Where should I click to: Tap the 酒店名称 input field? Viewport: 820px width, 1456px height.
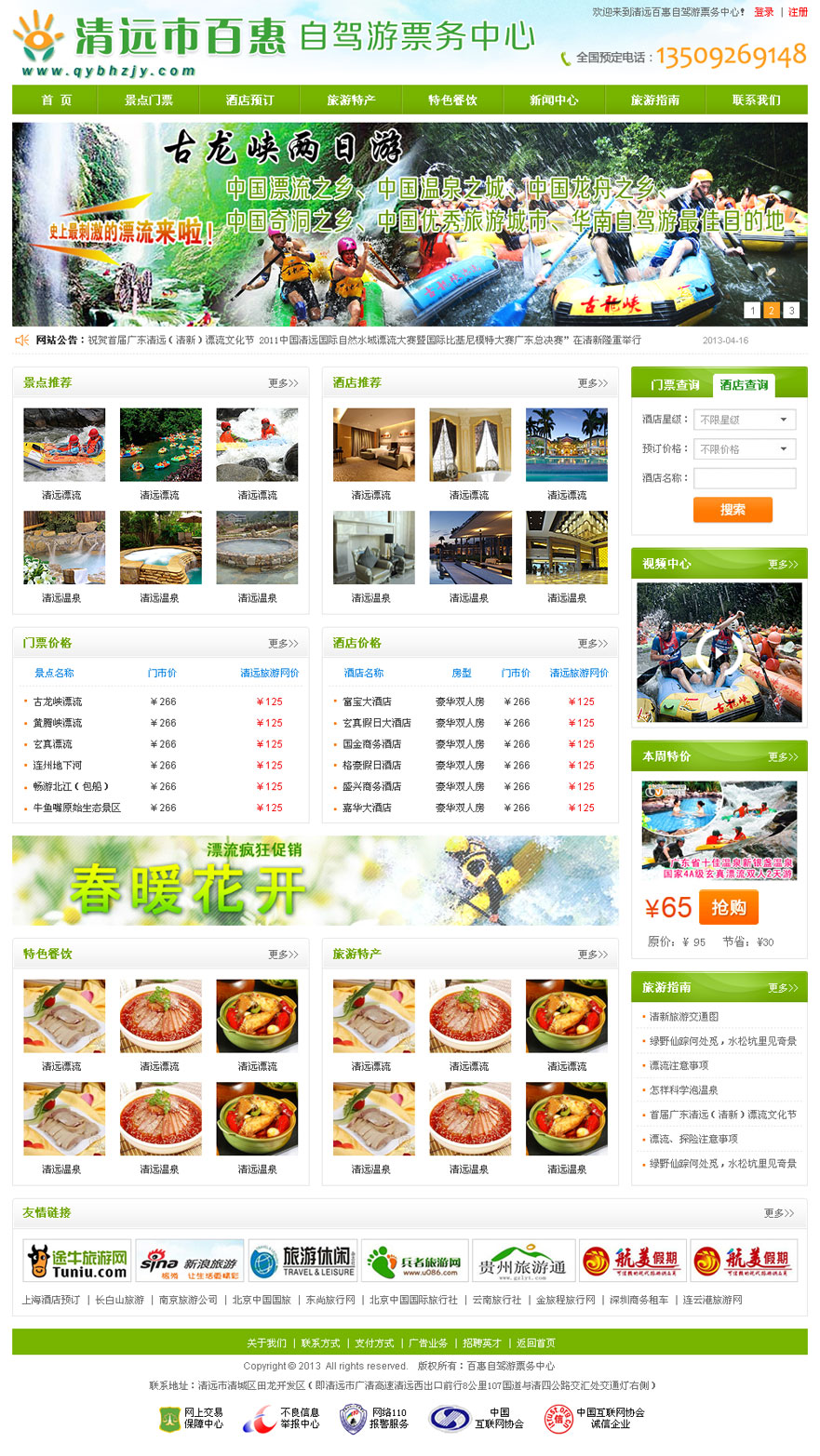pyautogui.click(x=745, y=478)
